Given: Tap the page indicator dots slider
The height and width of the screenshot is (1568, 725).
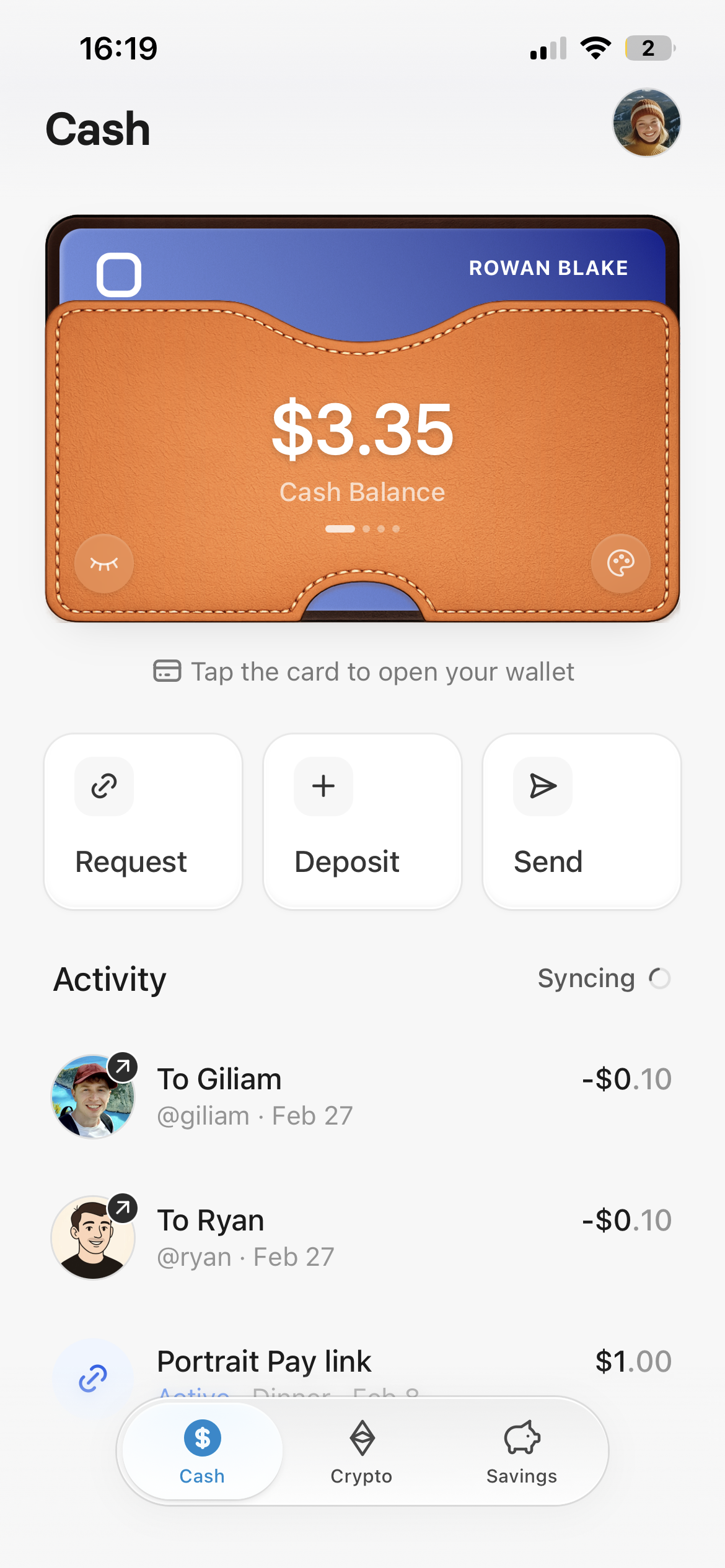Looking at the screenshot, I should point(362,528).
